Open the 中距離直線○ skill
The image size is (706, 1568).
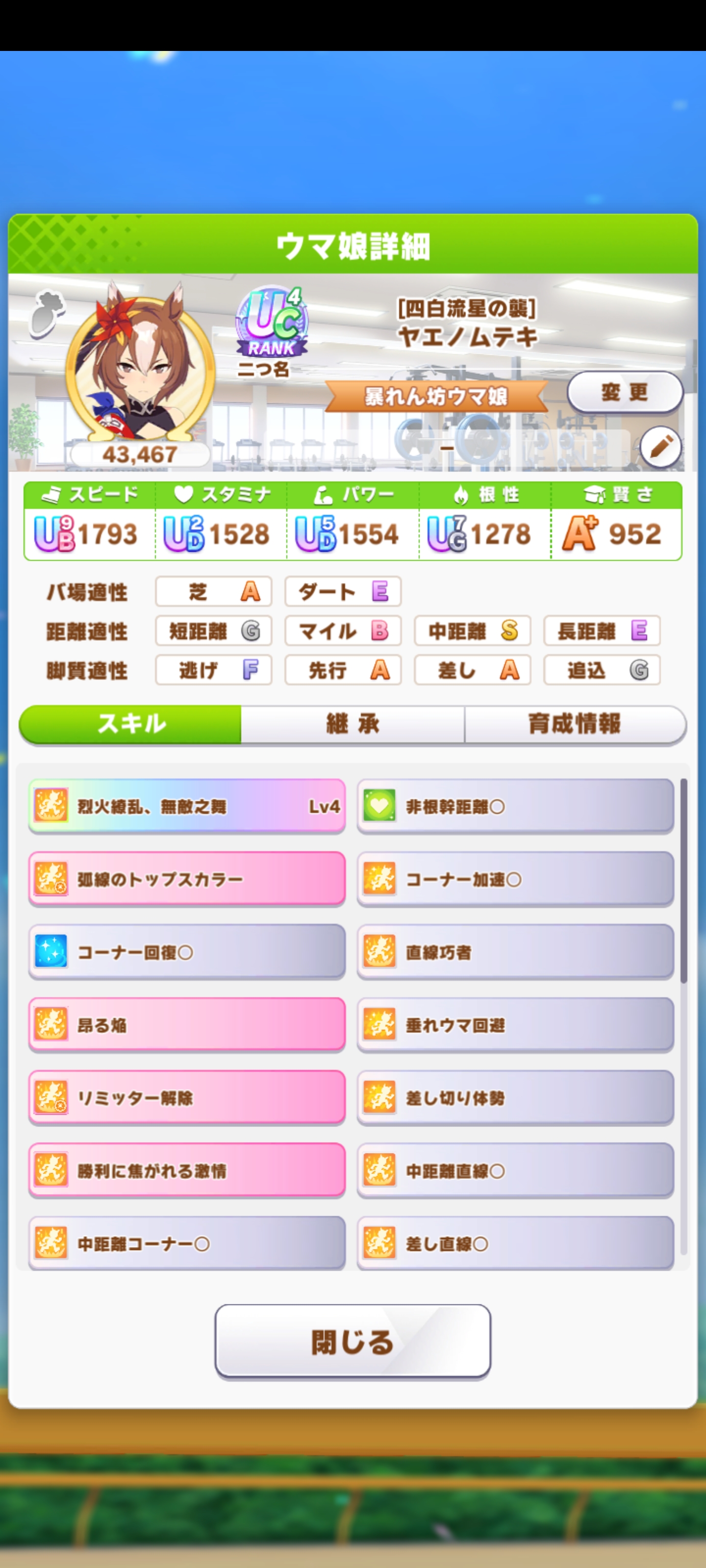515,1171
